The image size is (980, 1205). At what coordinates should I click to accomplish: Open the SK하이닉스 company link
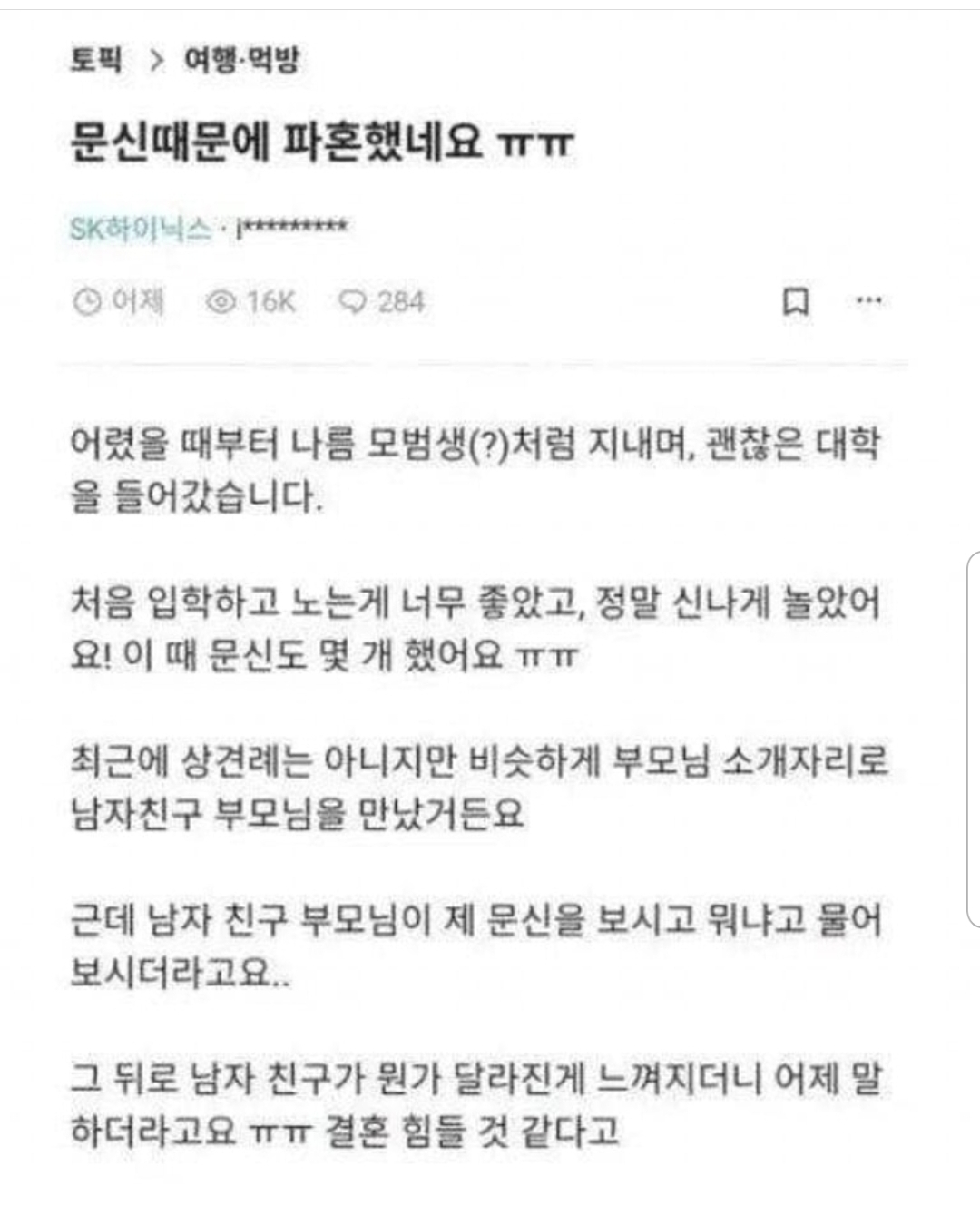pos(140,228)
